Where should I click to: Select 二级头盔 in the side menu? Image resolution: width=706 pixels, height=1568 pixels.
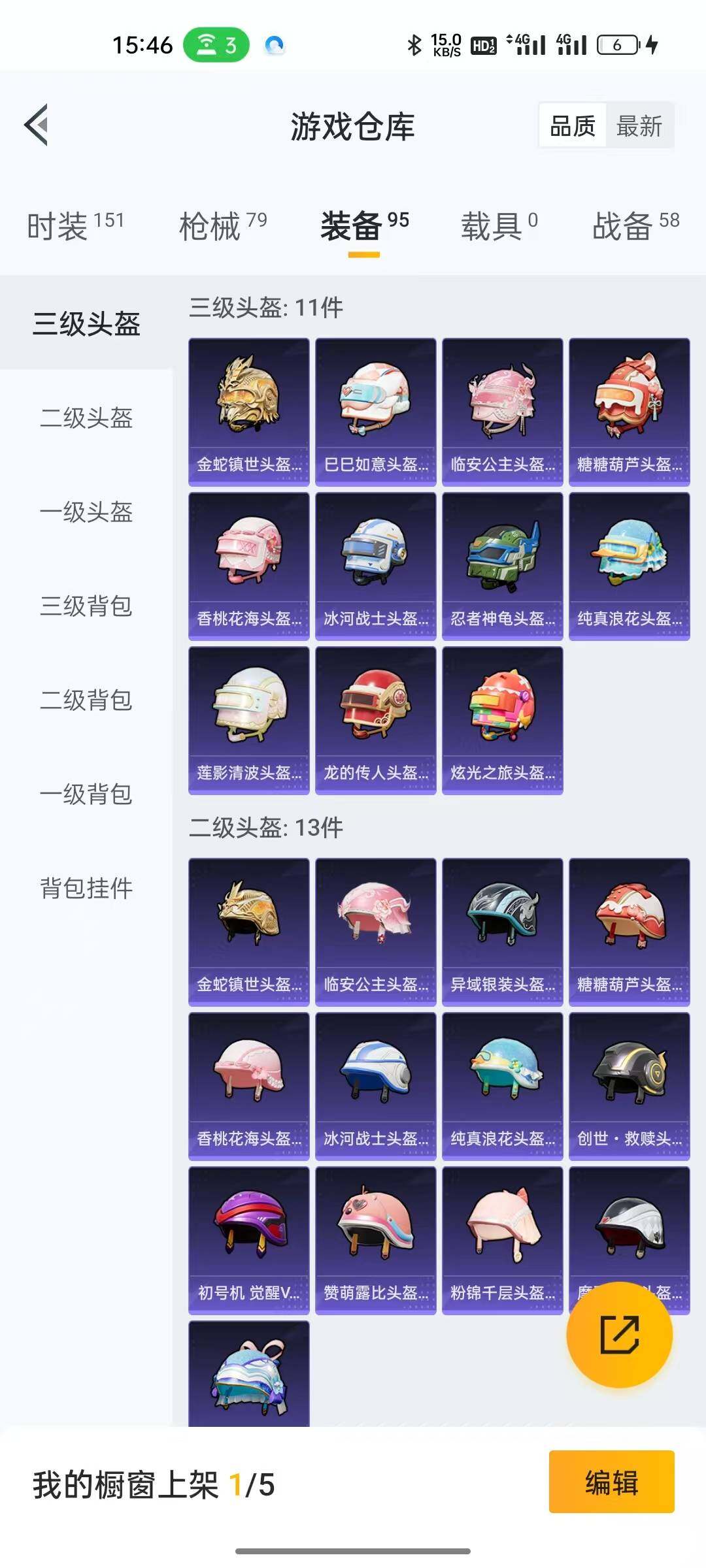86,418
